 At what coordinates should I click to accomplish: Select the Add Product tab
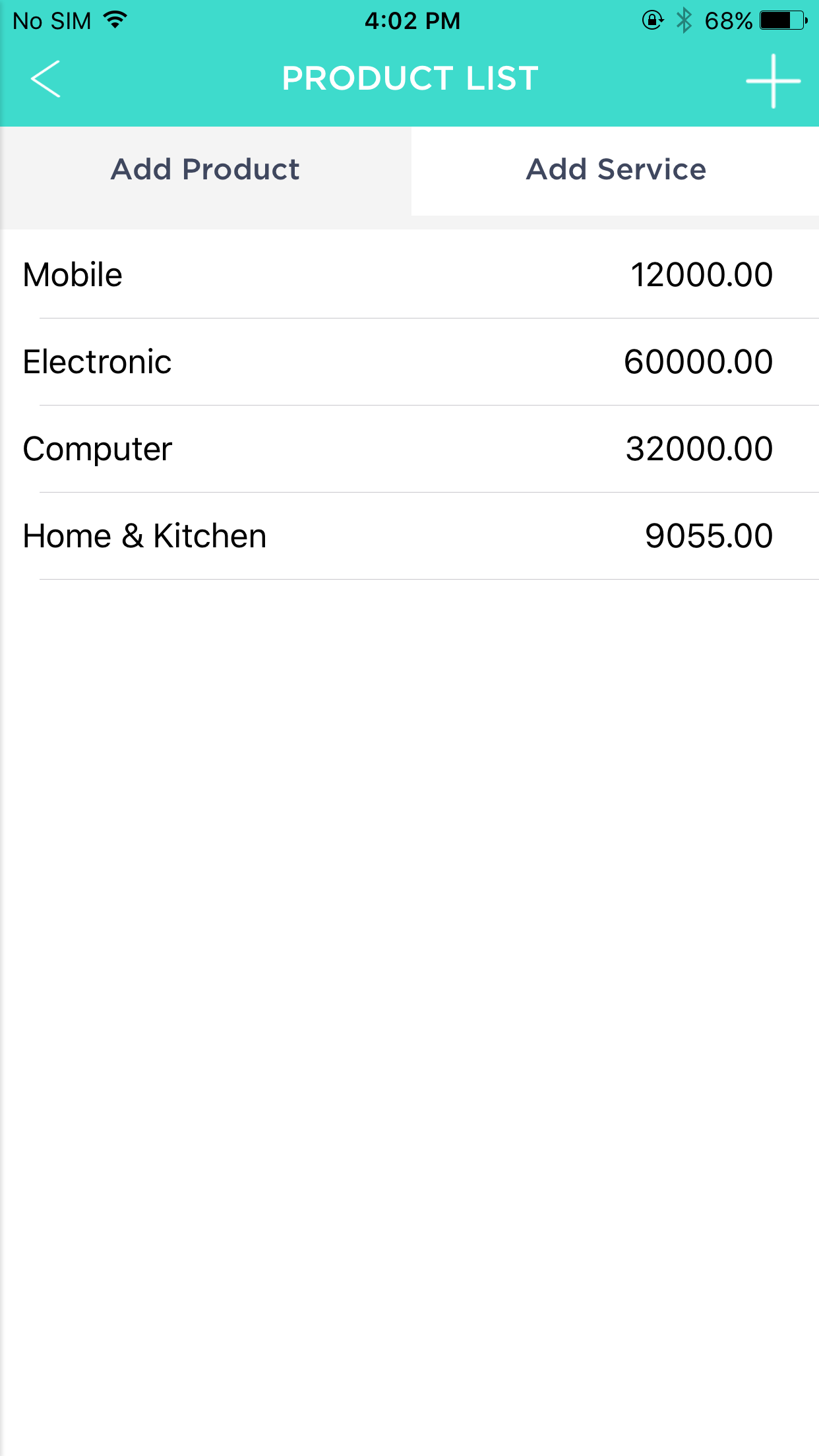(204, 169)
